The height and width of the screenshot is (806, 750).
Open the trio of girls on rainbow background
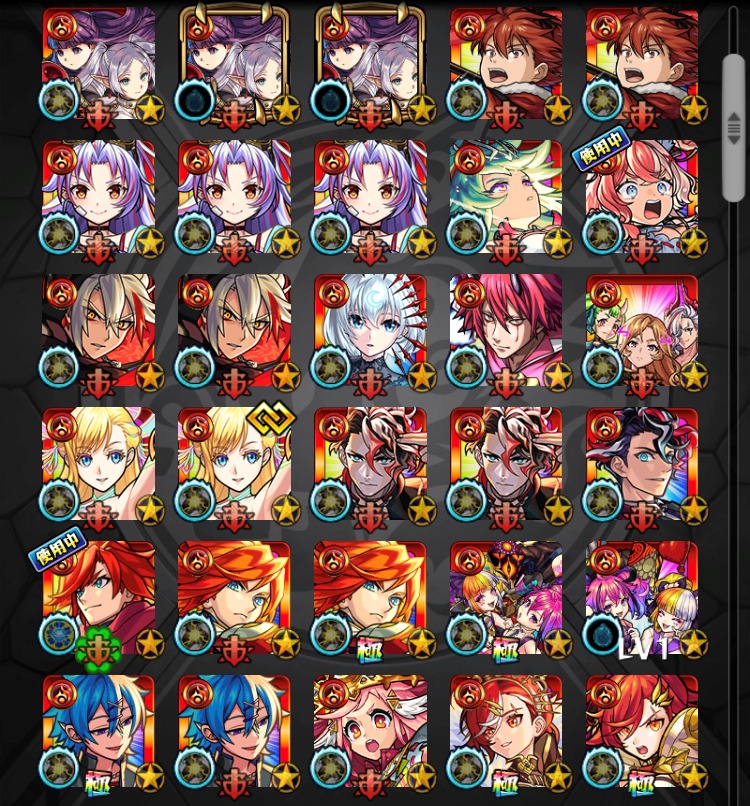[641, 332]
